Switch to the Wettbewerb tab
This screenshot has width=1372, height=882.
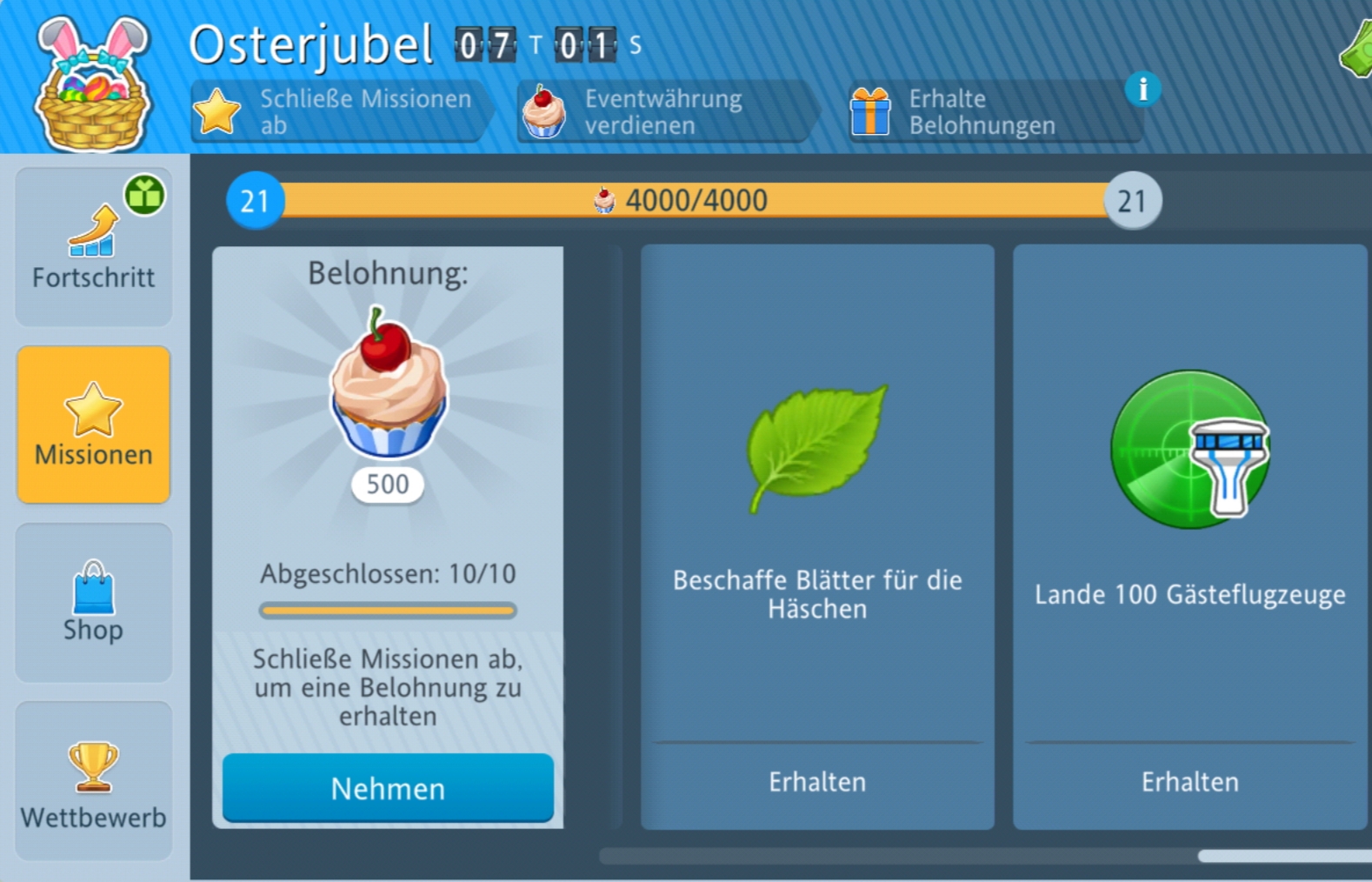pyautogui.click(x=93, y=781)
